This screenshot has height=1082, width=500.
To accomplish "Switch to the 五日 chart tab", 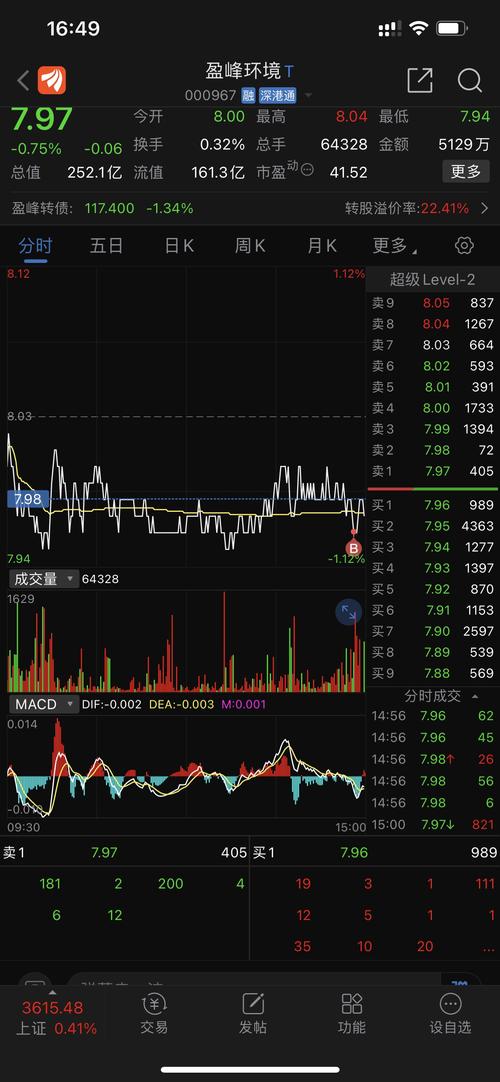I will tap(106, 246).
